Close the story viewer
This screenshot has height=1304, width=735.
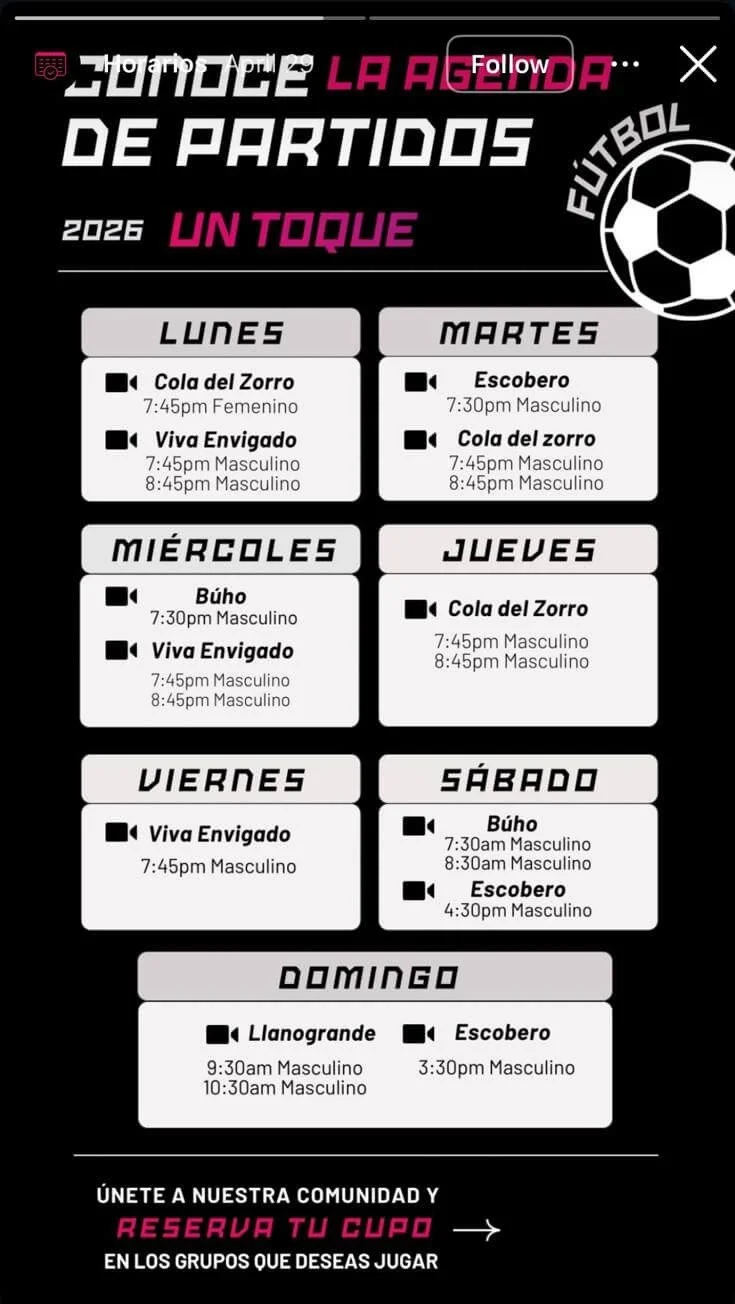698,64
